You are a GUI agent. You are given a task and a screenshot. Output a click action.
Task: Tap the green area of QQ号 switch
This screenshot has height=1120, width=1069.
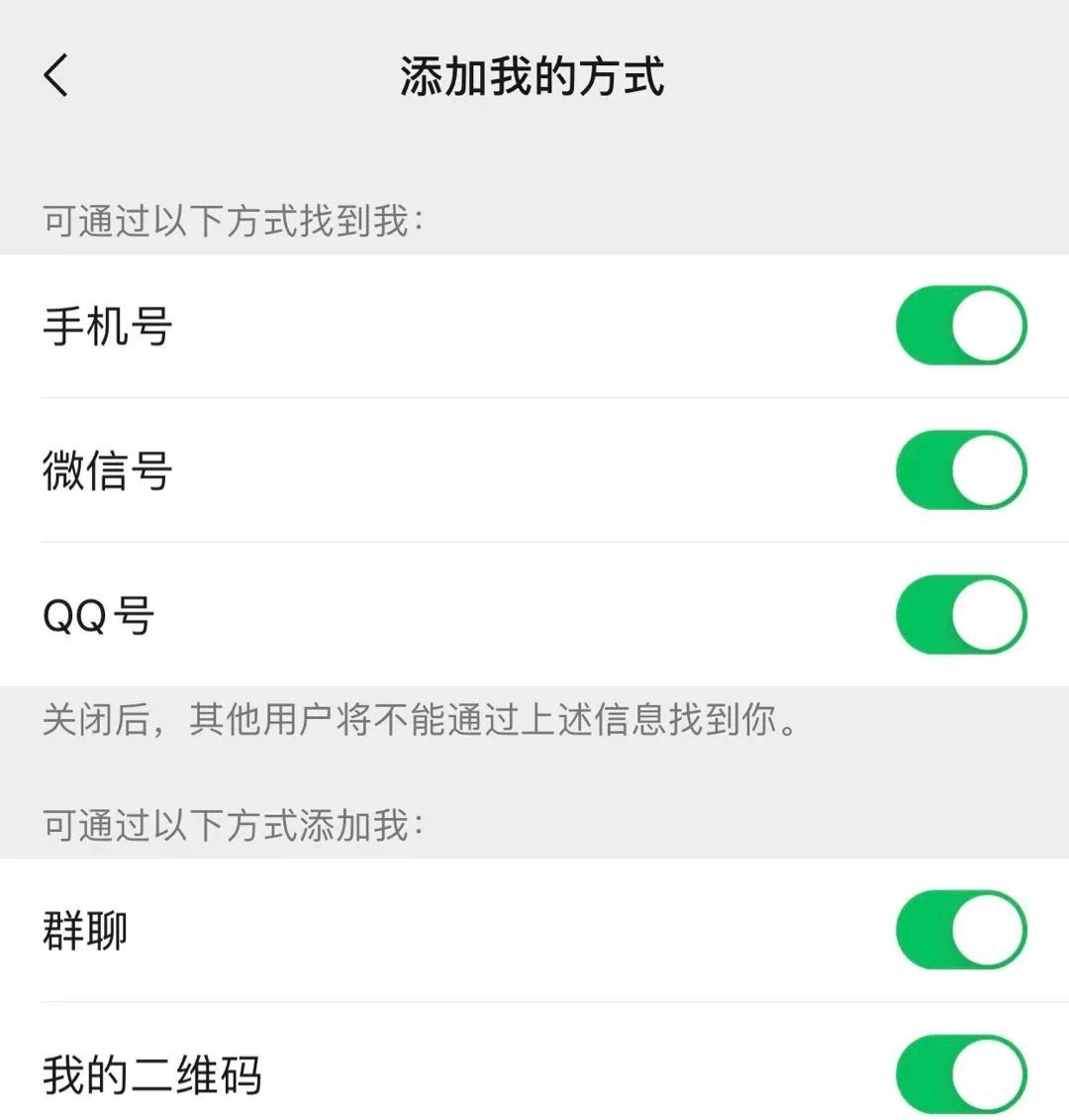click(930, 614)
